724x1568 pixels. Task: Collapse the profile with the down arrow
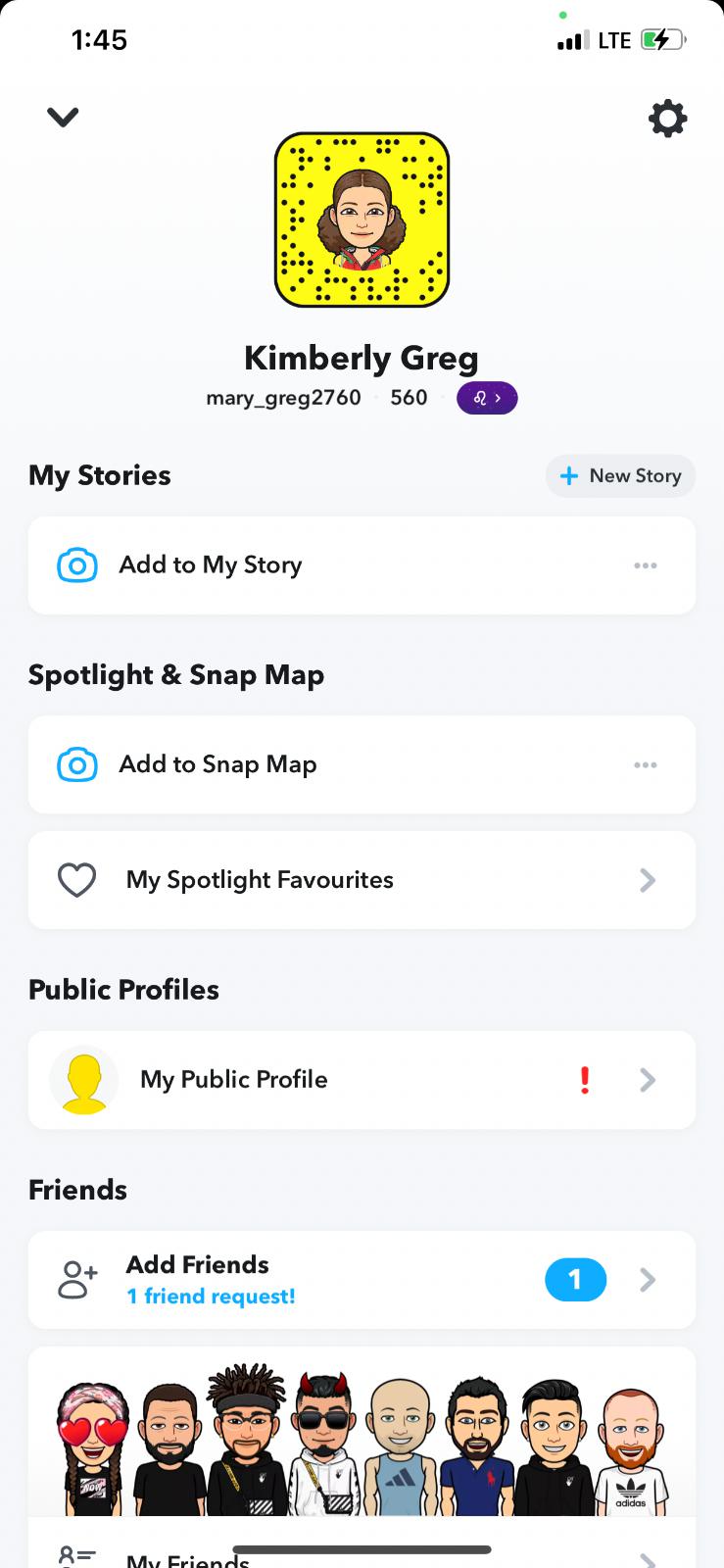63,118
